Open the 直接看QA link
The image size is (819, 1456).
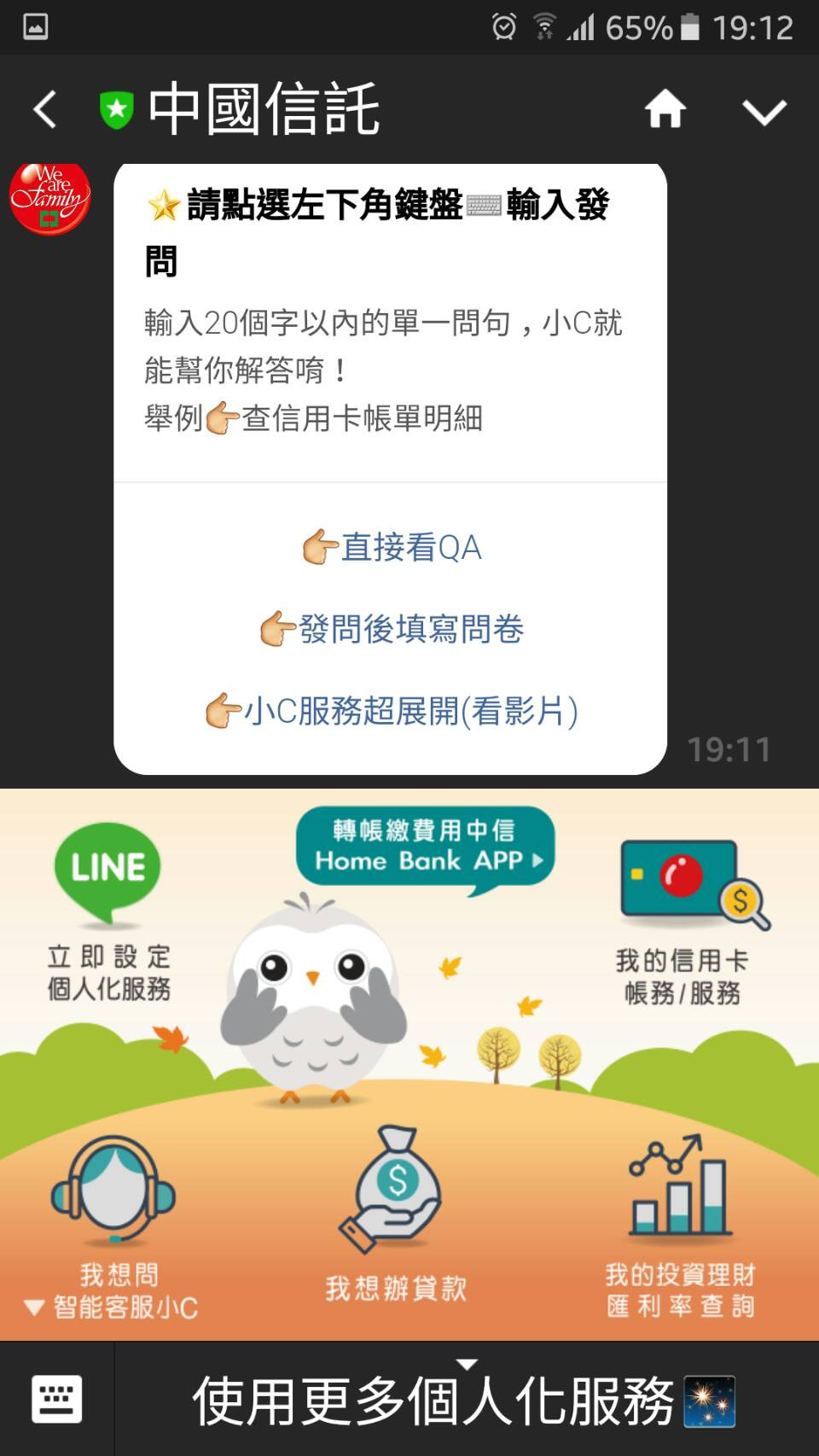pyautogui.click(x=392, y=547)
